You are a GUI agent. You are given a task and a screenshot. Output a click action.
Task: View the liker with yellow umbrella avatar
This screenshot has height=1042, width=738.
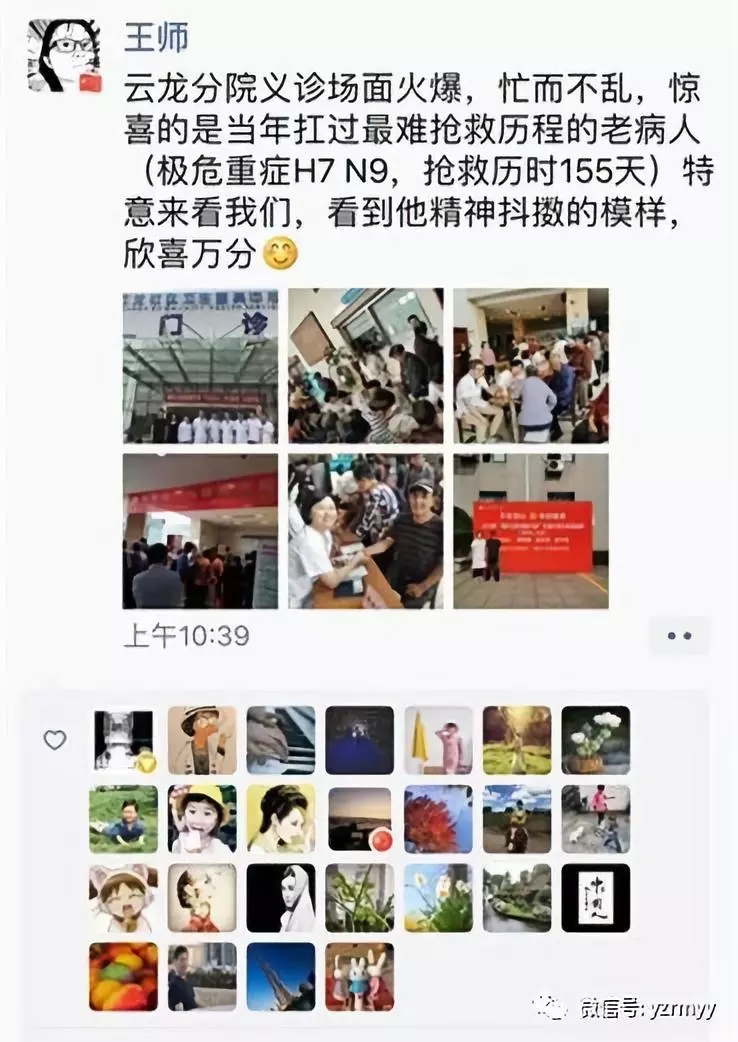[438, 740]
